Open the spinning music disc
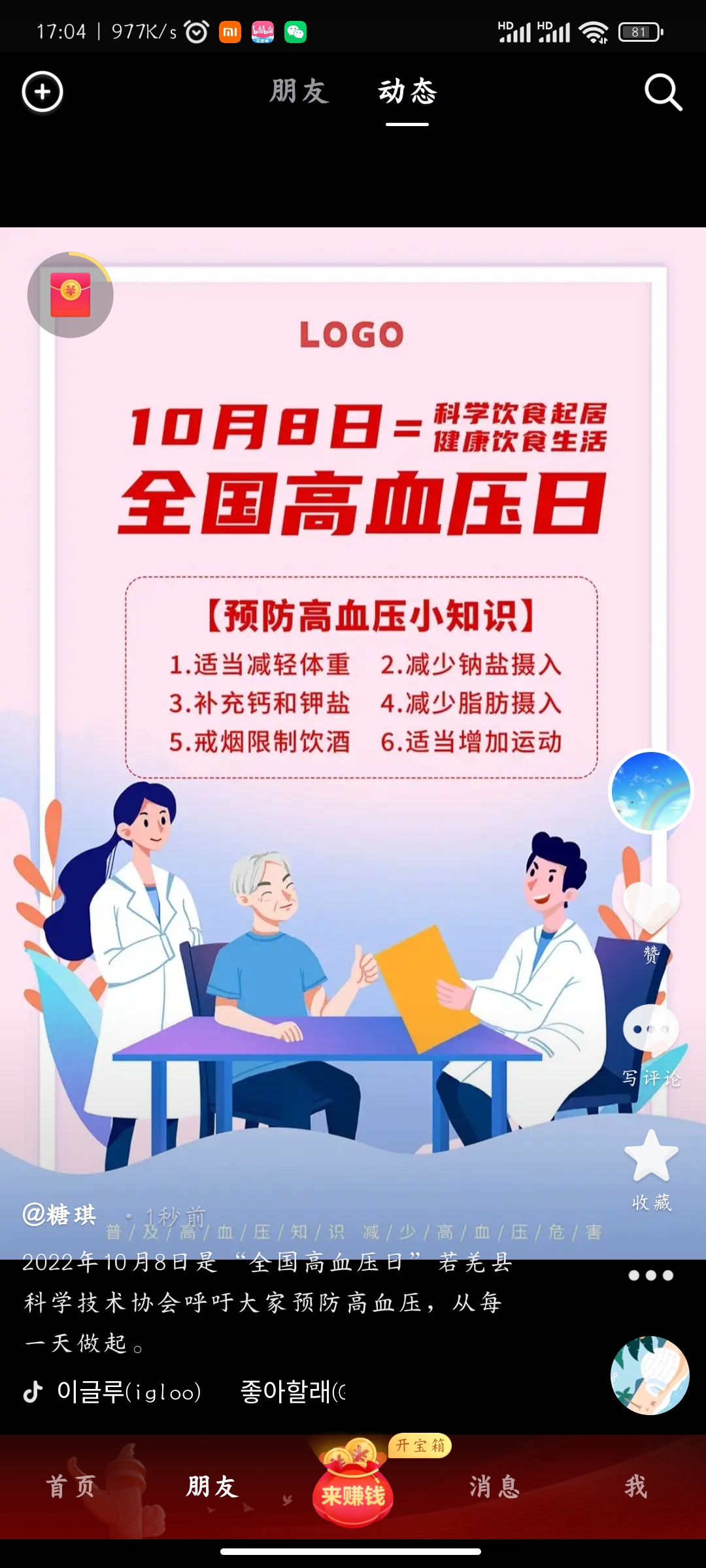706x1568 pixels. coord(650,1375)
